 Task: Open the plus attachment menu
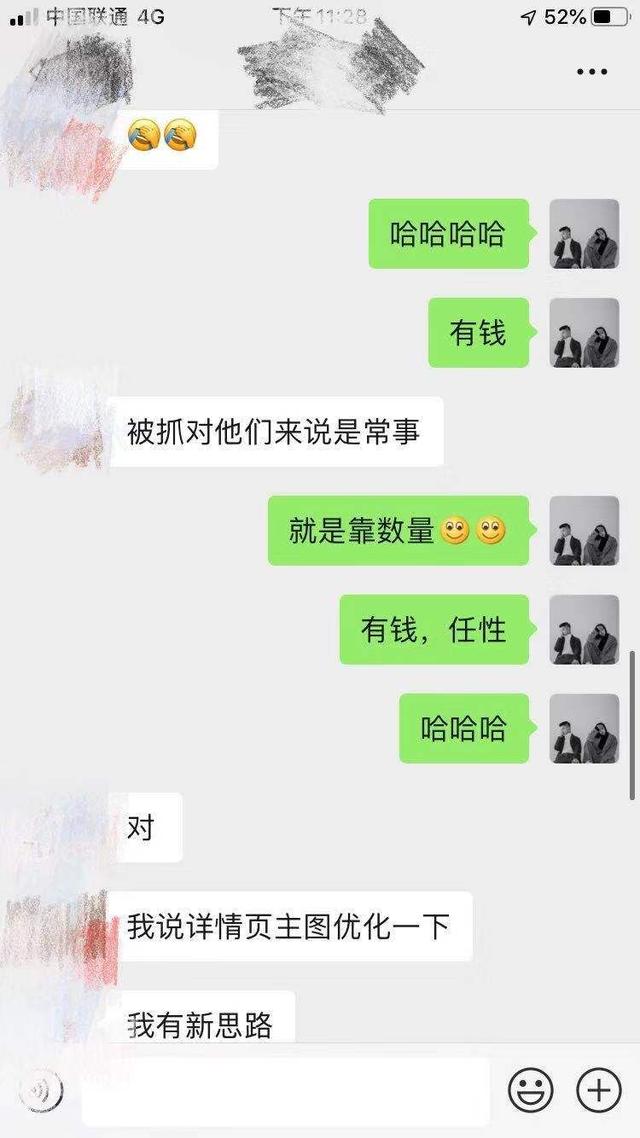599,1090
